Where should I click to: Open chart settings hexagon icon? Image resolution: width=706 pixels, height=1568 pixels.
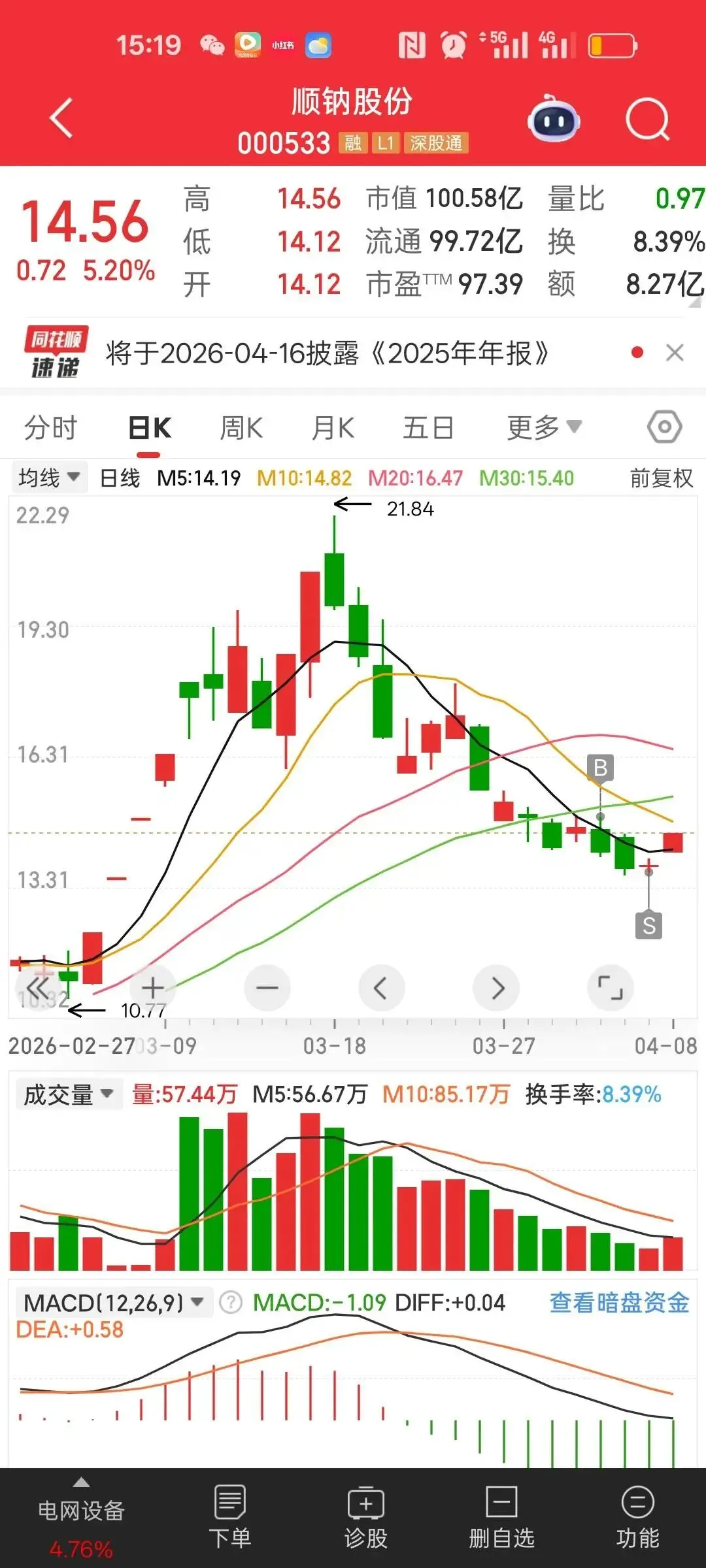coord(665,427)
